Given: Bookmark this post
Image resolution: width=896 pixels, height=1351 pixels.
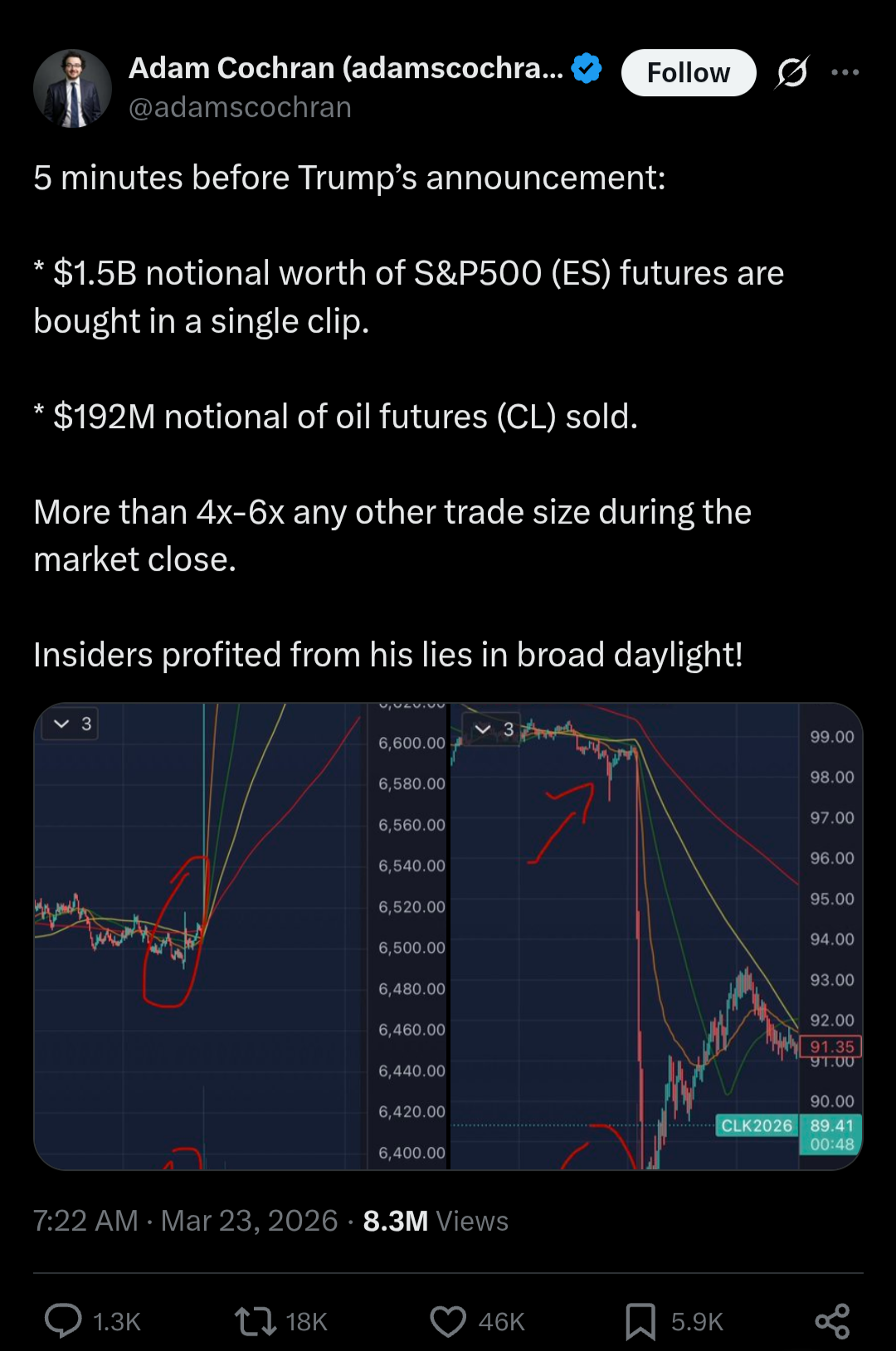Looking at the screenshot, I should click(640, 1320).
